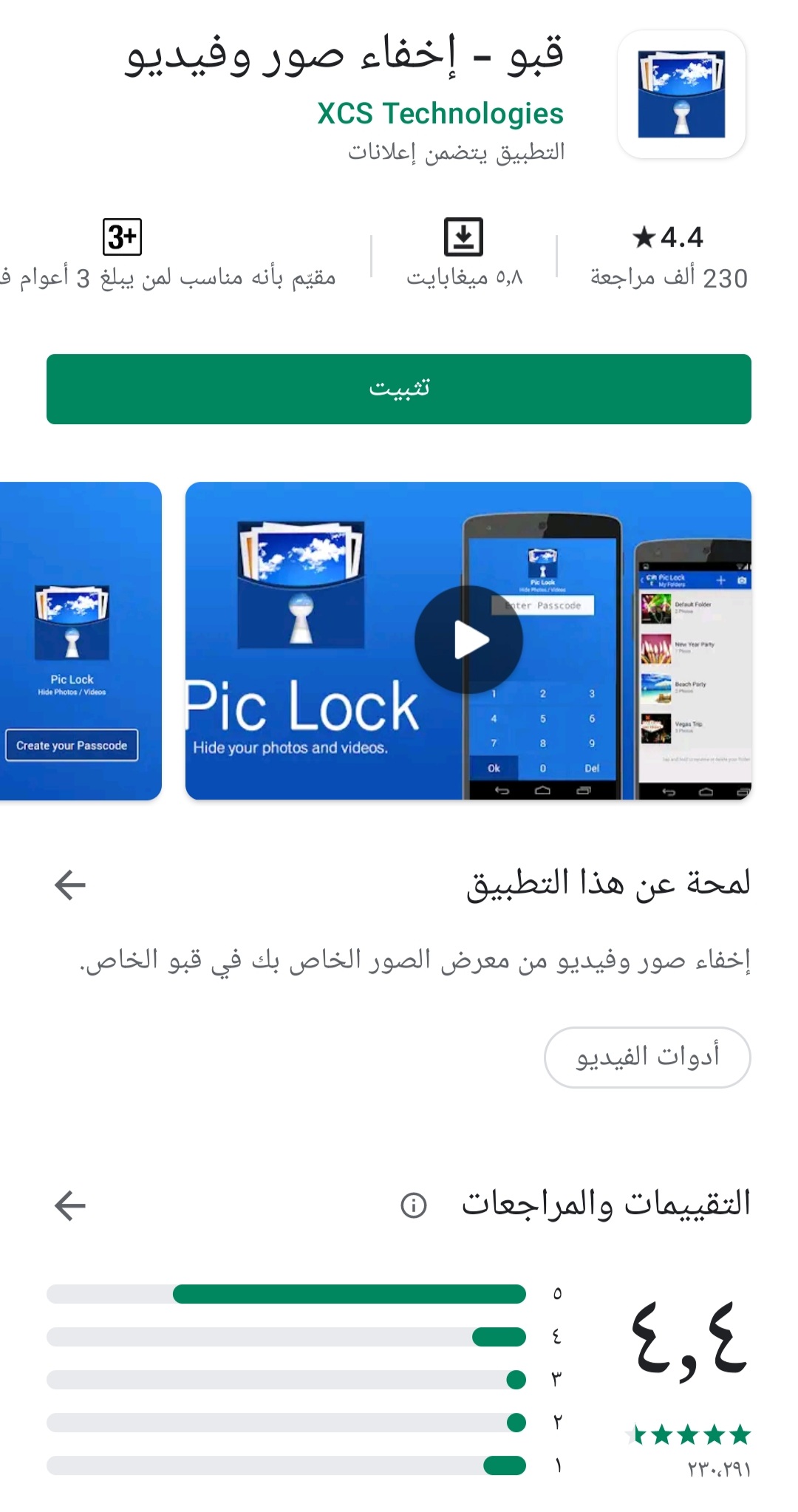Install the app with the green تثبيت button

coord(399,389)
